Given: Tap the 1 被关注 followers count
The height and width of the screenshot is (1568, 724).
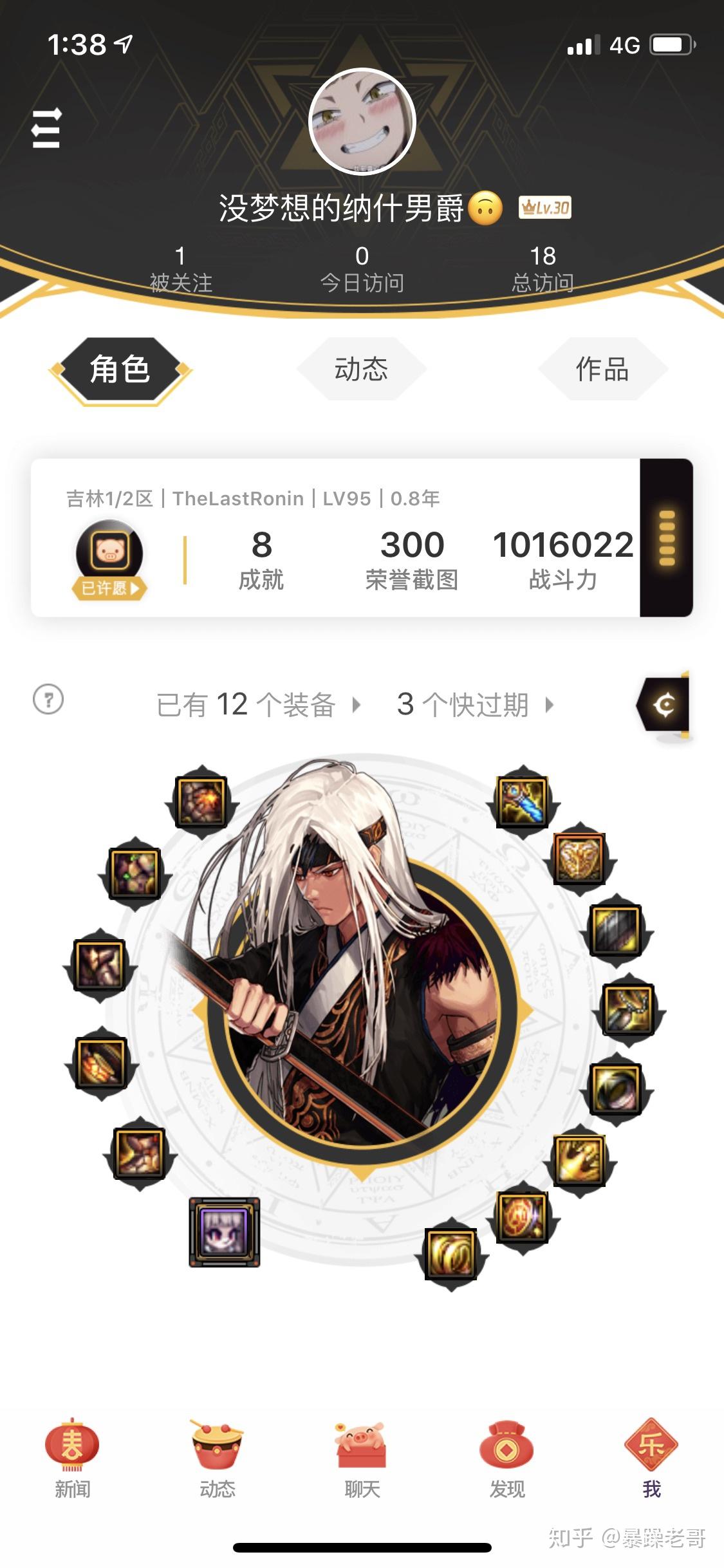Looking at the screenshot, I should [181, 269].
